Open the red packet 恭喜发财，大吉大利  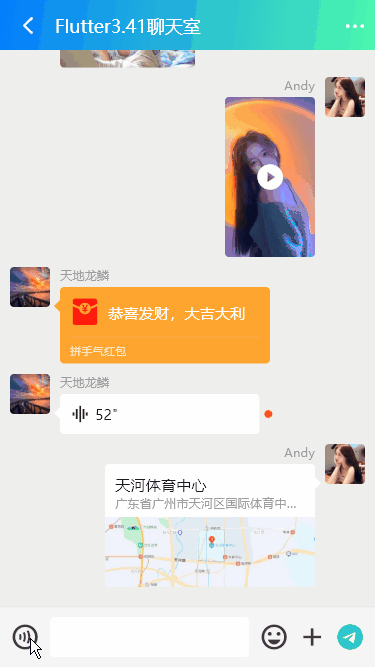pyautogui.click(x=165, y=325)
